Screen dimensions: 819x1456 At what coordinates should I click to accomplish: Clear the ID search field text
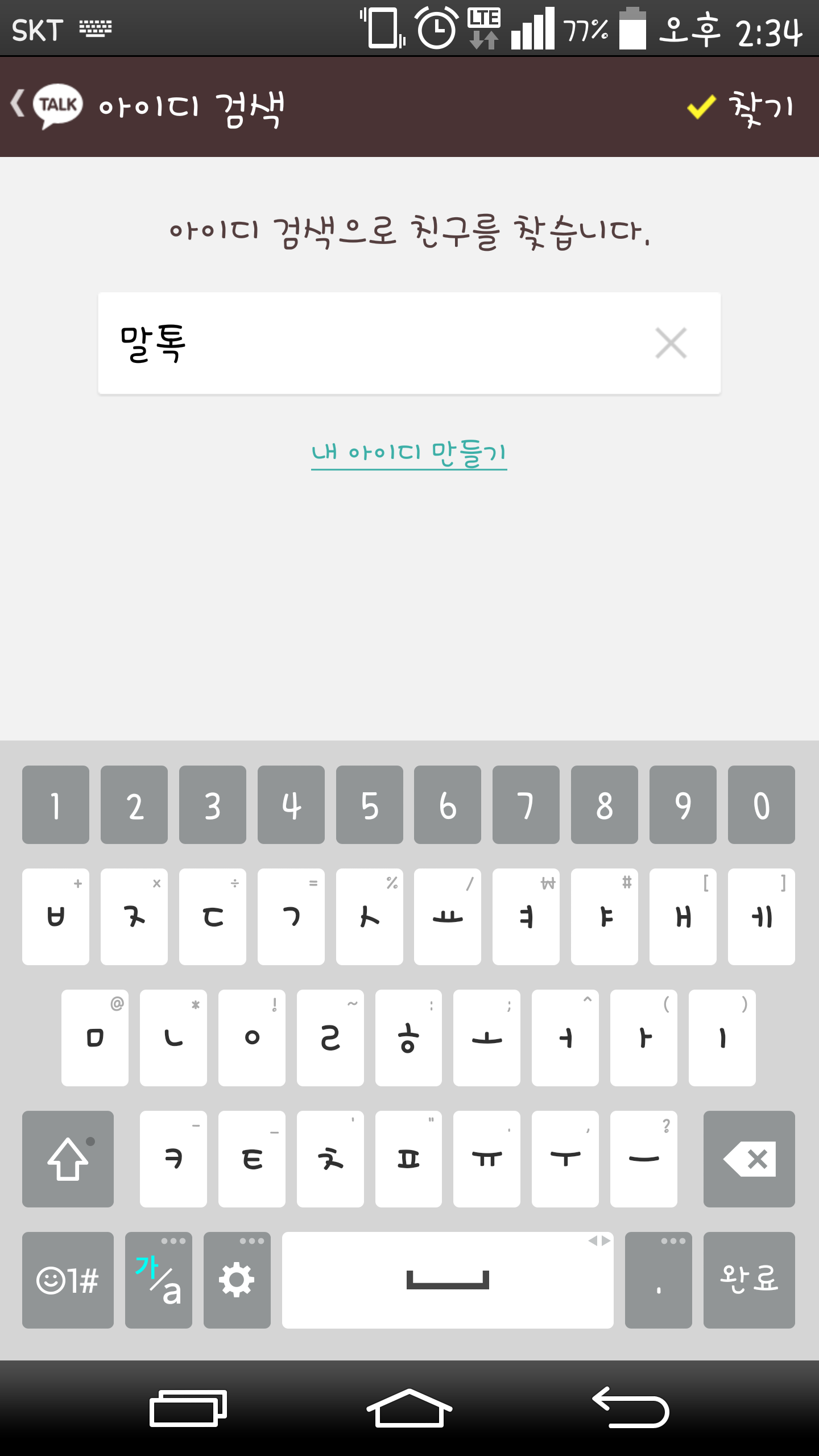click(x=671, y=343)
